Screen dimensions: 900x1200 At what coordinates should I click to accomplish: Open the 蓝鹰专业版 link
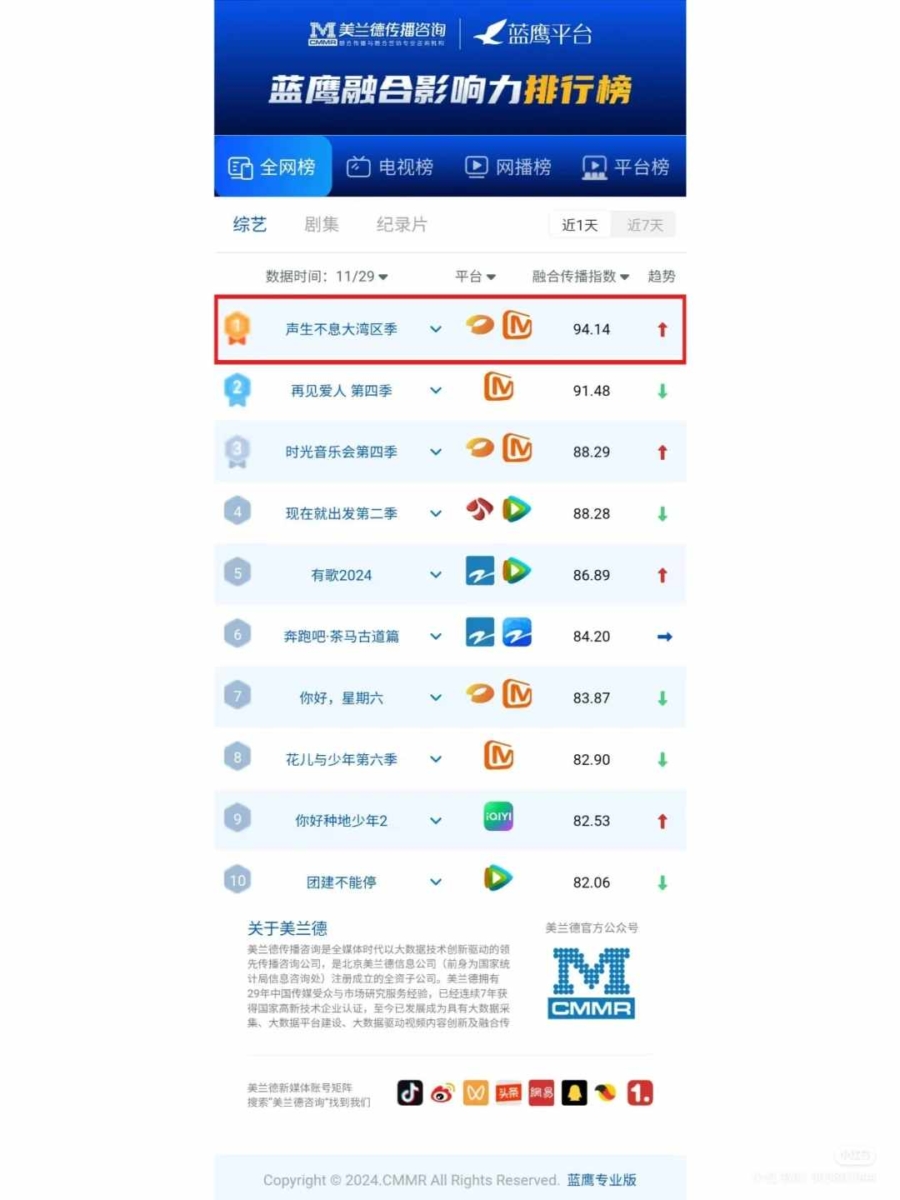click(x=602, y=1180)
